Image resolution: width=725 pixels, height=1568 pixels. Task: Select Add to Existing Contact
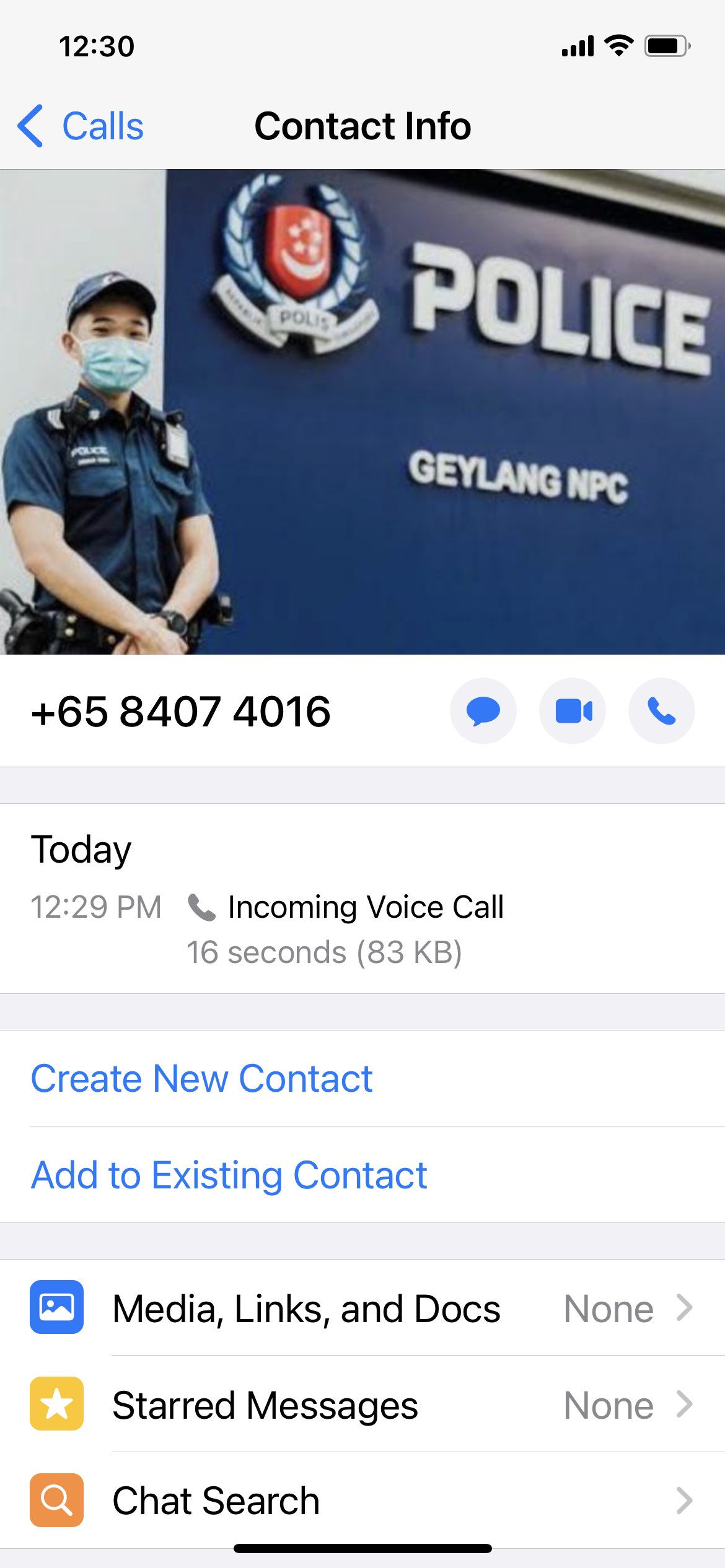coord(229,1175)
